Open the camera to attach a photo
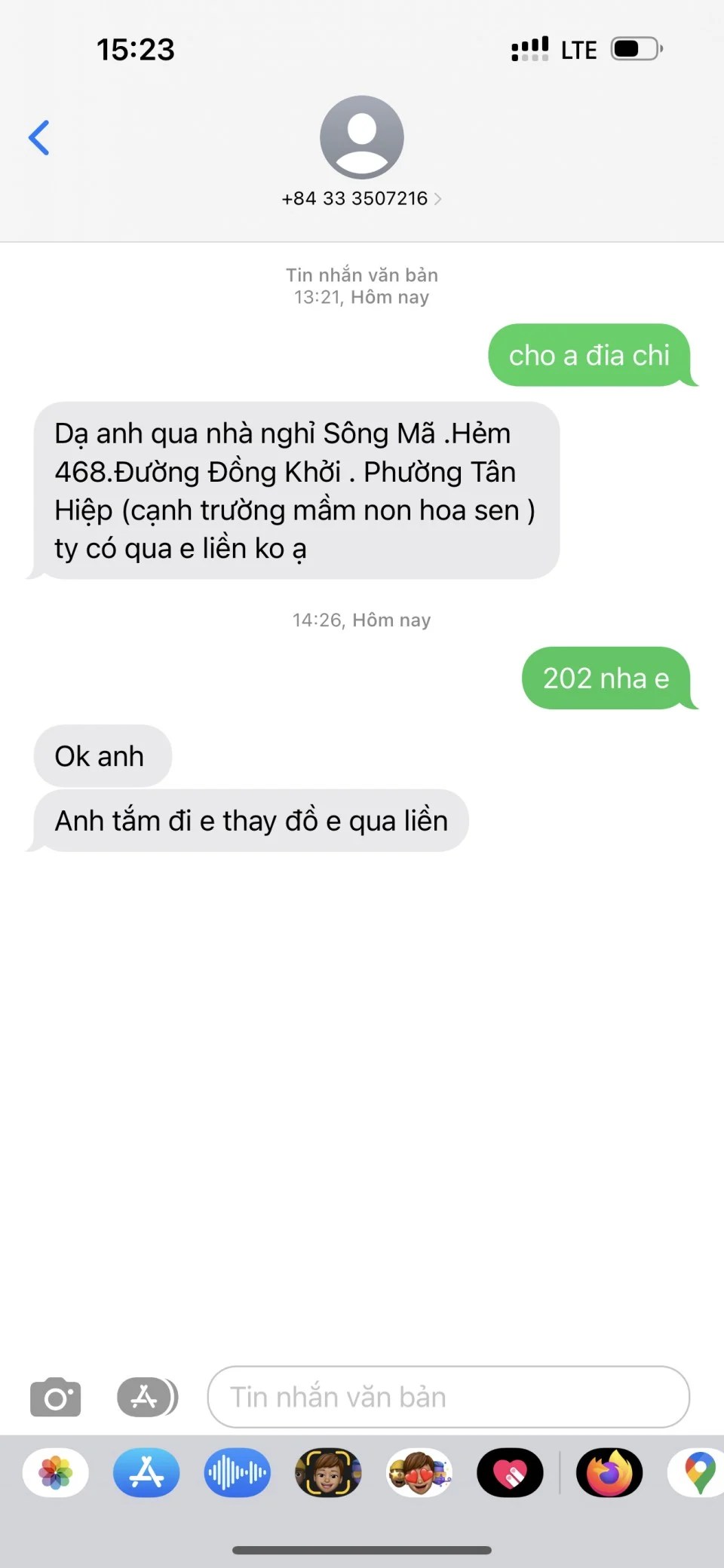This screenshot has width=724, height=1568. coord(55,1397)
